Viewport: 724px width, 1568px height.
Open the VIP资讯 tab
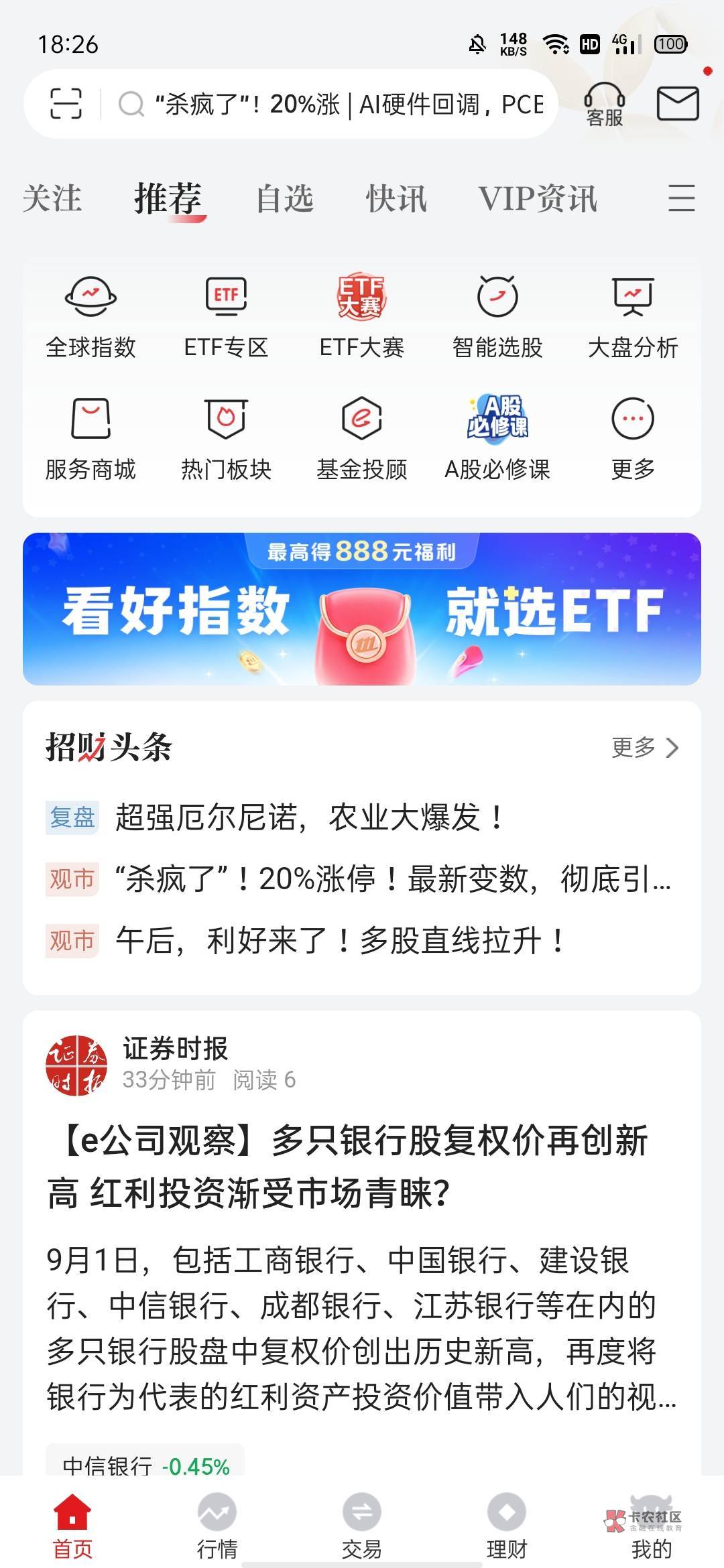click(x=538, y=199)
